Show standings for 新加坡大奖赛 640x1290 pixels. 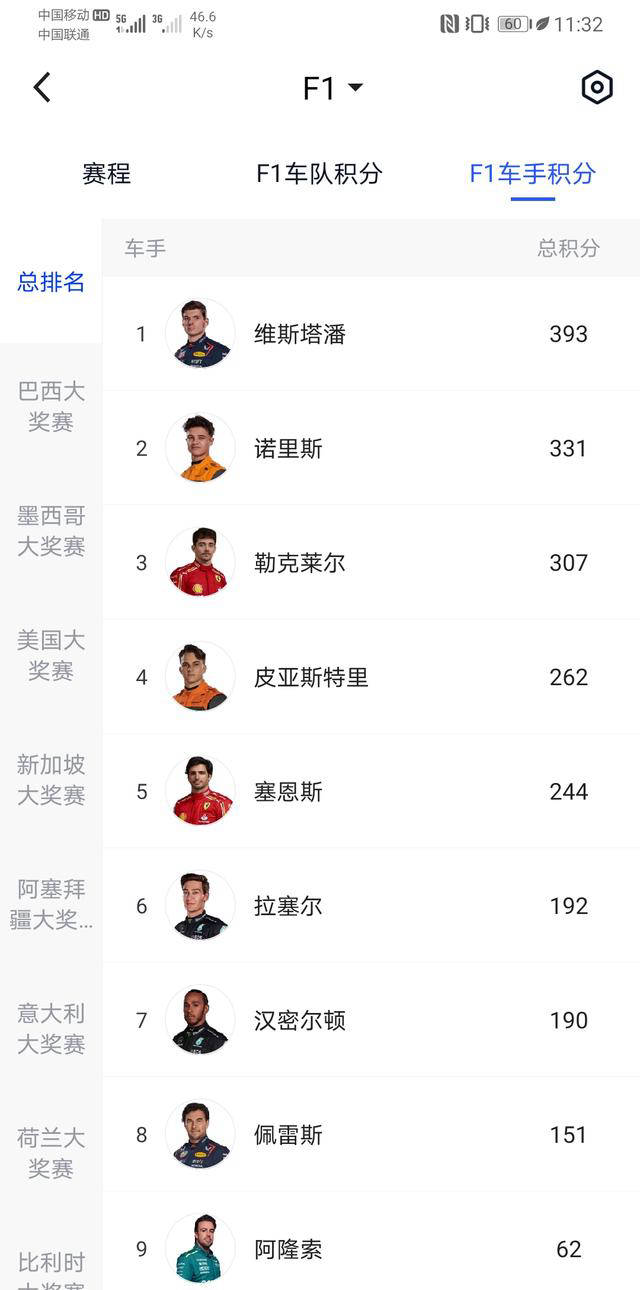51,779
